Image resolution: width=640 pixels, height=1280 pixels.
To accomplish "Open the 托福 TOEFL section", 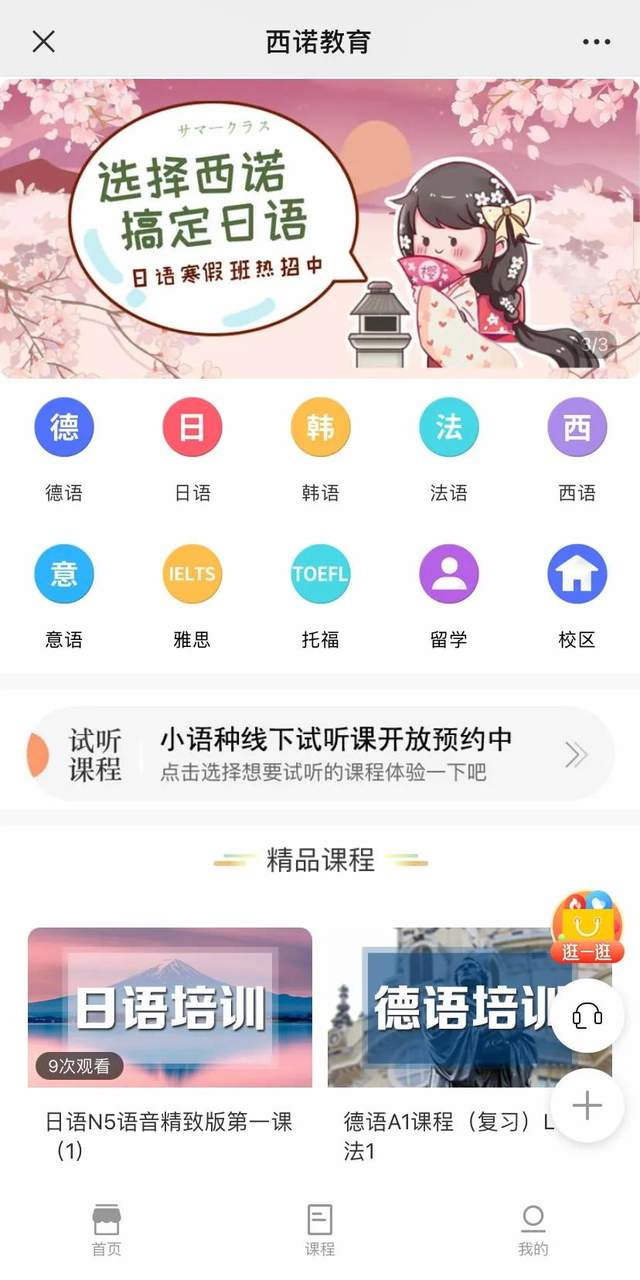I will point(320,574).
